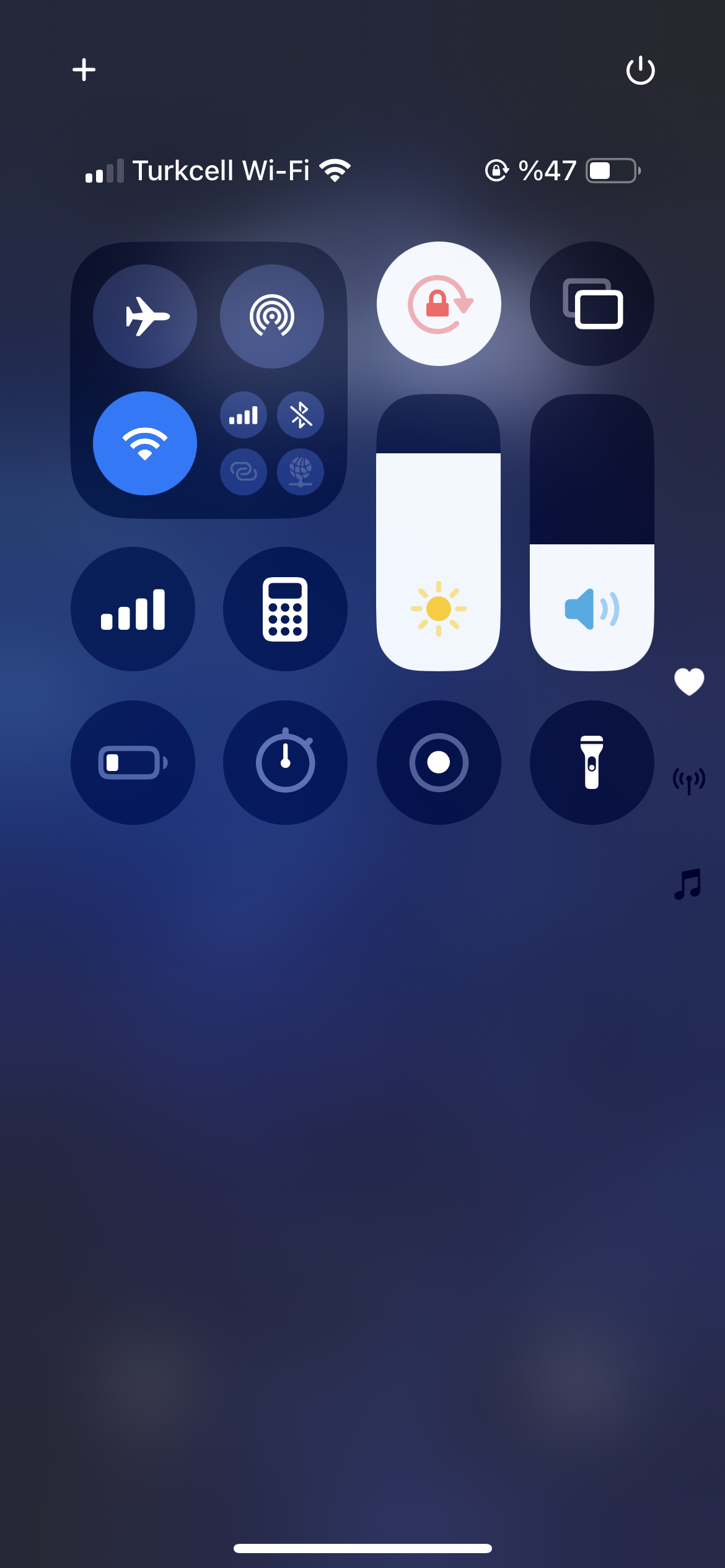725x1568 pixels.
Task: Jump to the connectivity antenna page
Action: (x=689, y=781)
